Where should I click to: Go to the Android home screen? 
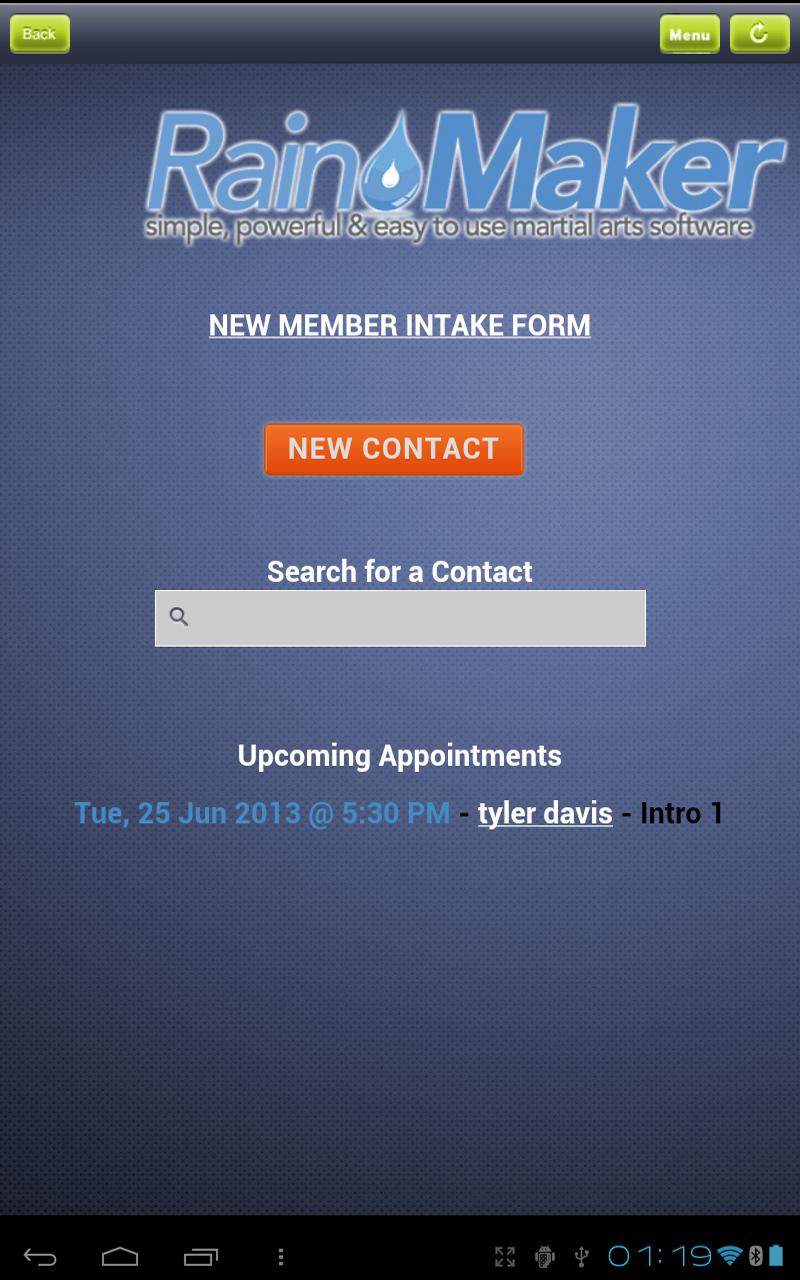120,1256
